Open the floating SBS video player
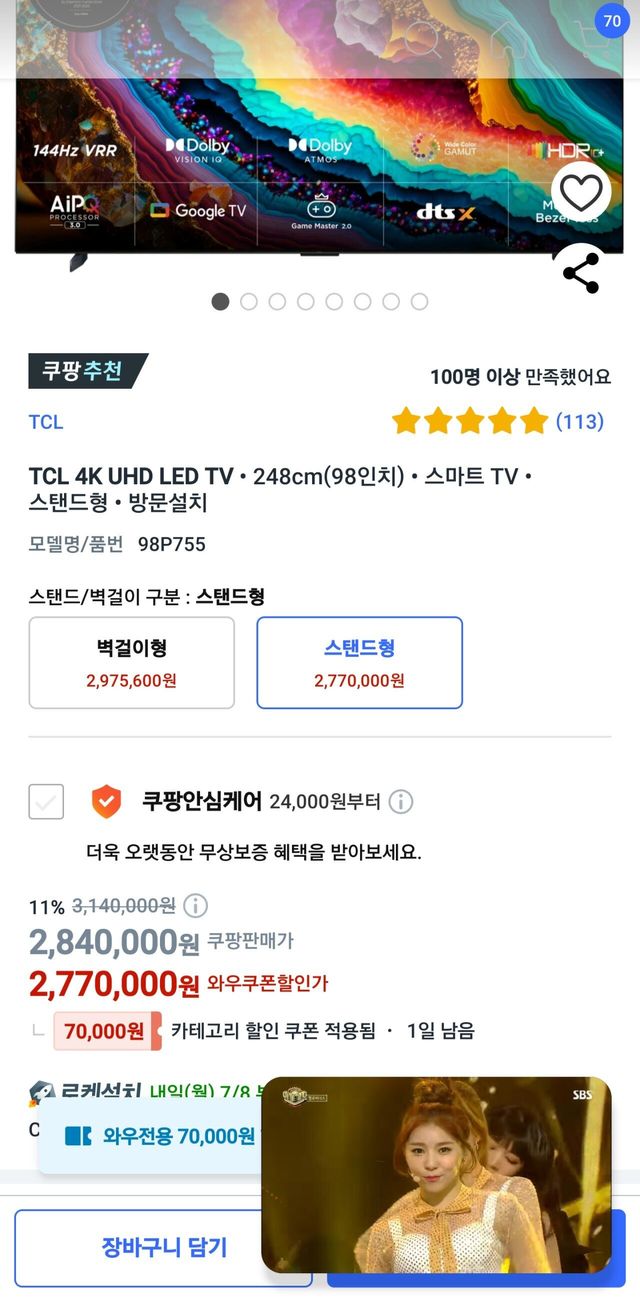The image size is (640, 1302). [436, 1175]
